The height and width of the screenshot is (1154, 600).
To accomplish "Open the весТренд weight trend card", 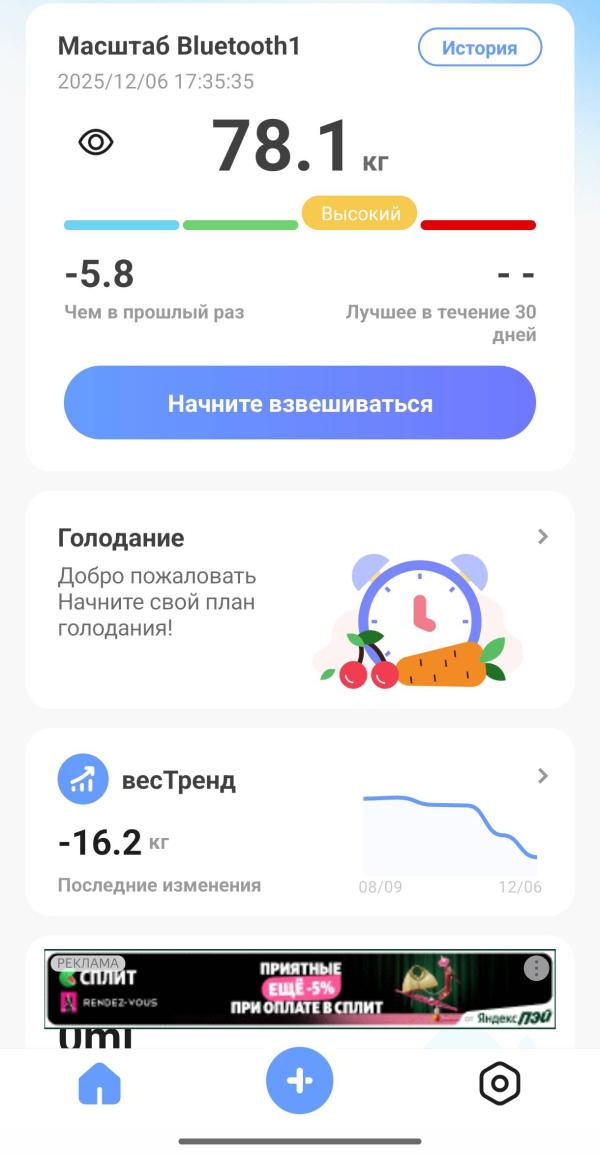I will [300, 821].
